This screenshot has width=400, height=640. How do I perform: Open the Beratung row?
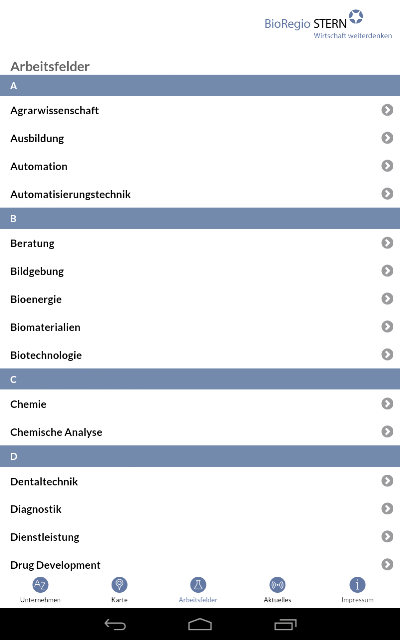(200, 243)
